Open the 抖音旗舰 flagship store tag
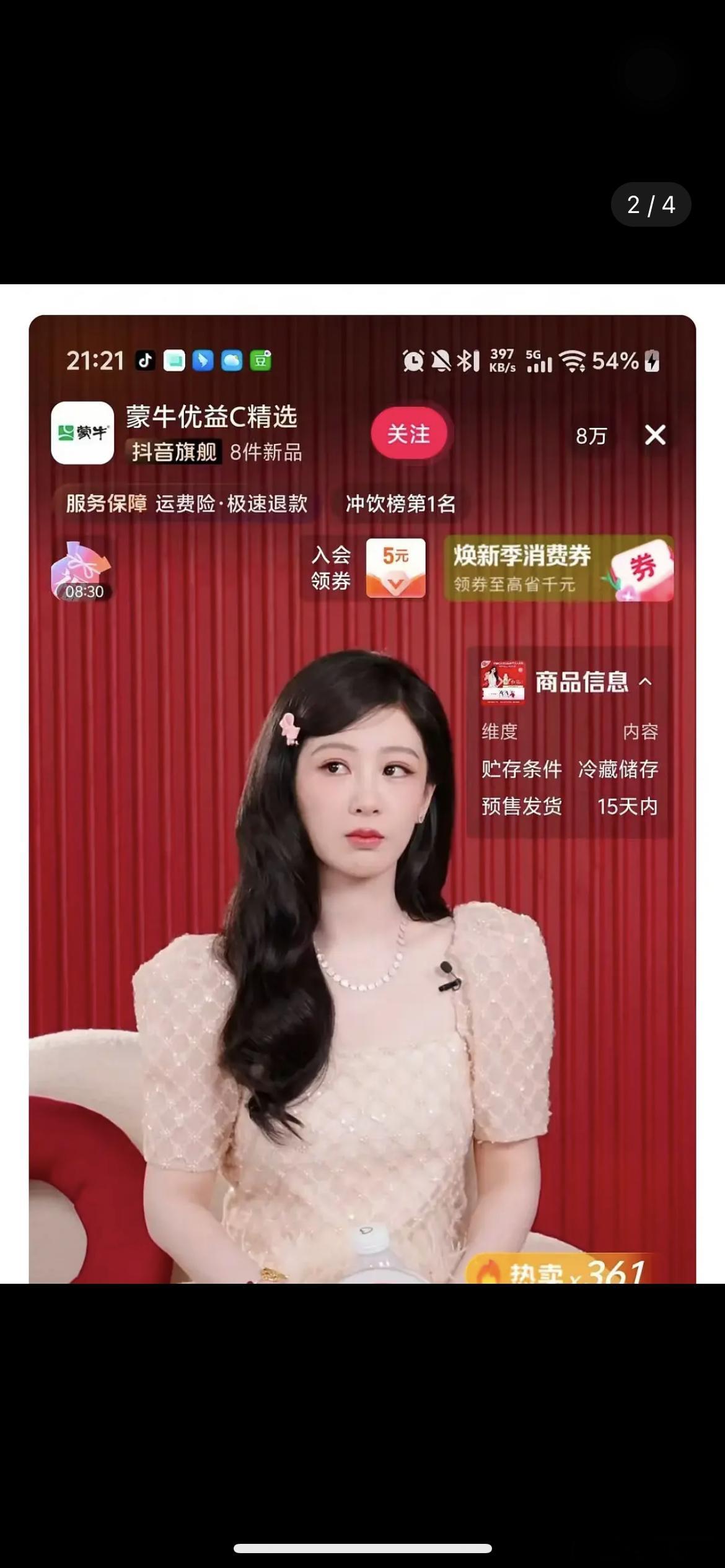The image size is (725, 1568). tap(174, 453)
